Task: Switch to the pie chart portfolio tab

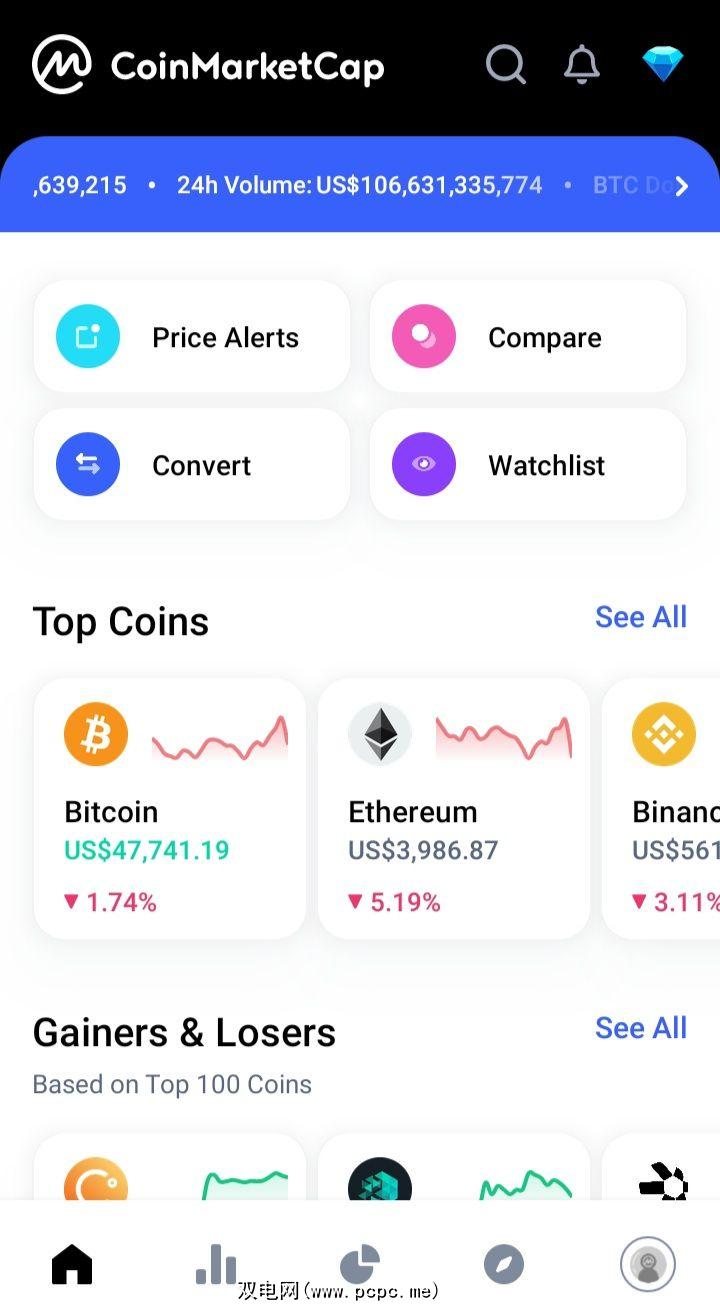Action: [360, 1265]
